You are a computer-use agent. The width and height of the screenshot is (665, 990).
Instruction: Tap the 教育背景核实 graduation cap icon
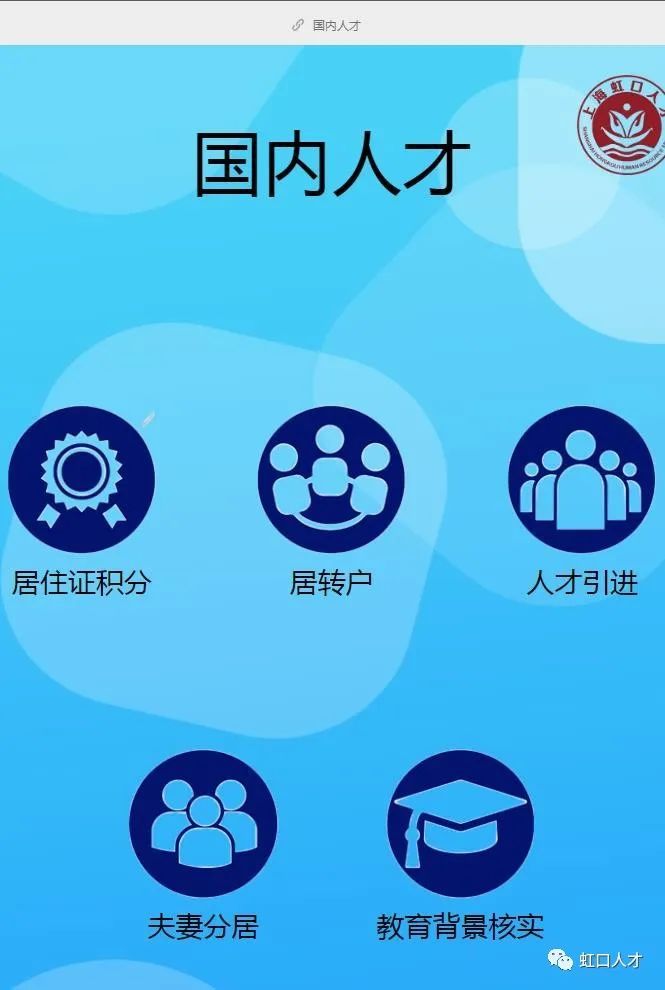(x=460, y=823)
